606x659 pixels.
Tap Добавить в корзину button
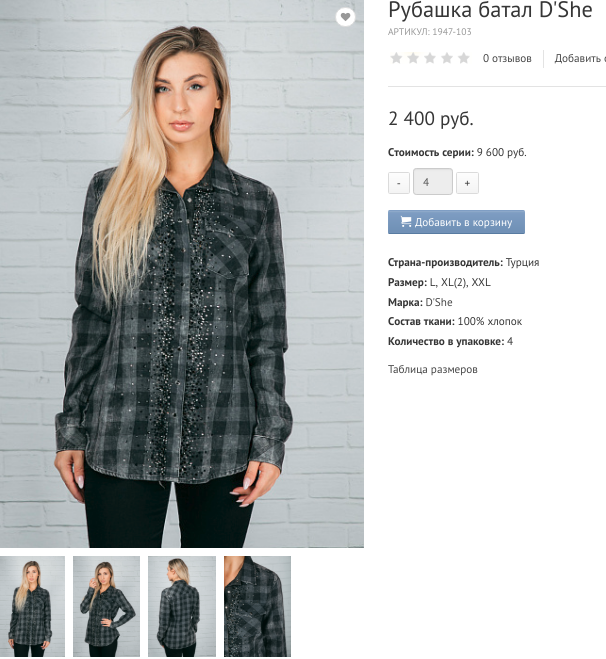(456, 222)
